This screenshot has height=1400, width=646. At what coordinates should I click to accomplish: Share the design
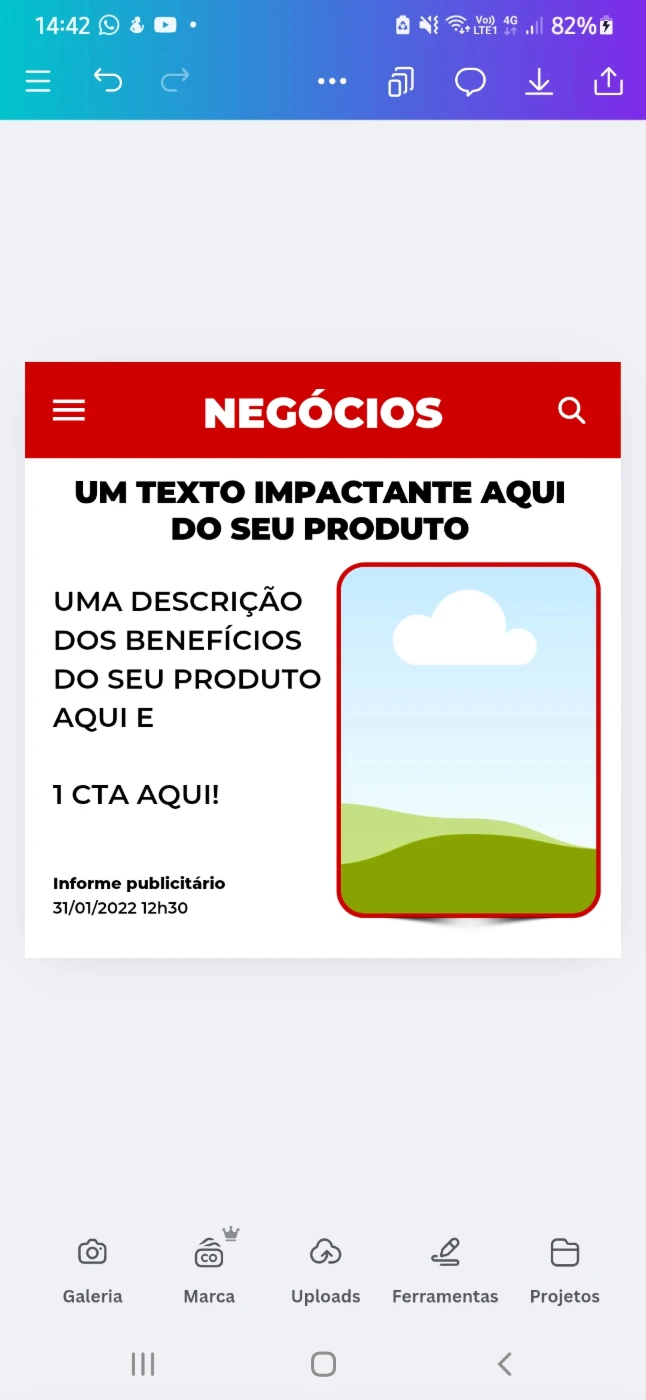tap(608, 82)
